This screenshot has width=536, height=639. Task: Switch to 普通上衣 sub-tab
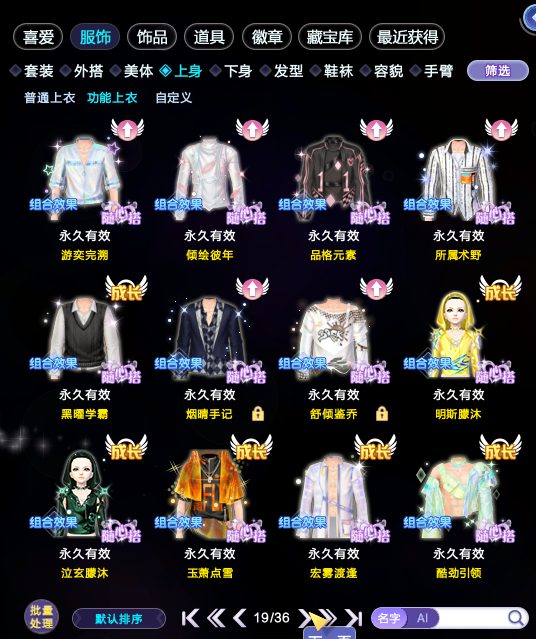tap(50, 98)
